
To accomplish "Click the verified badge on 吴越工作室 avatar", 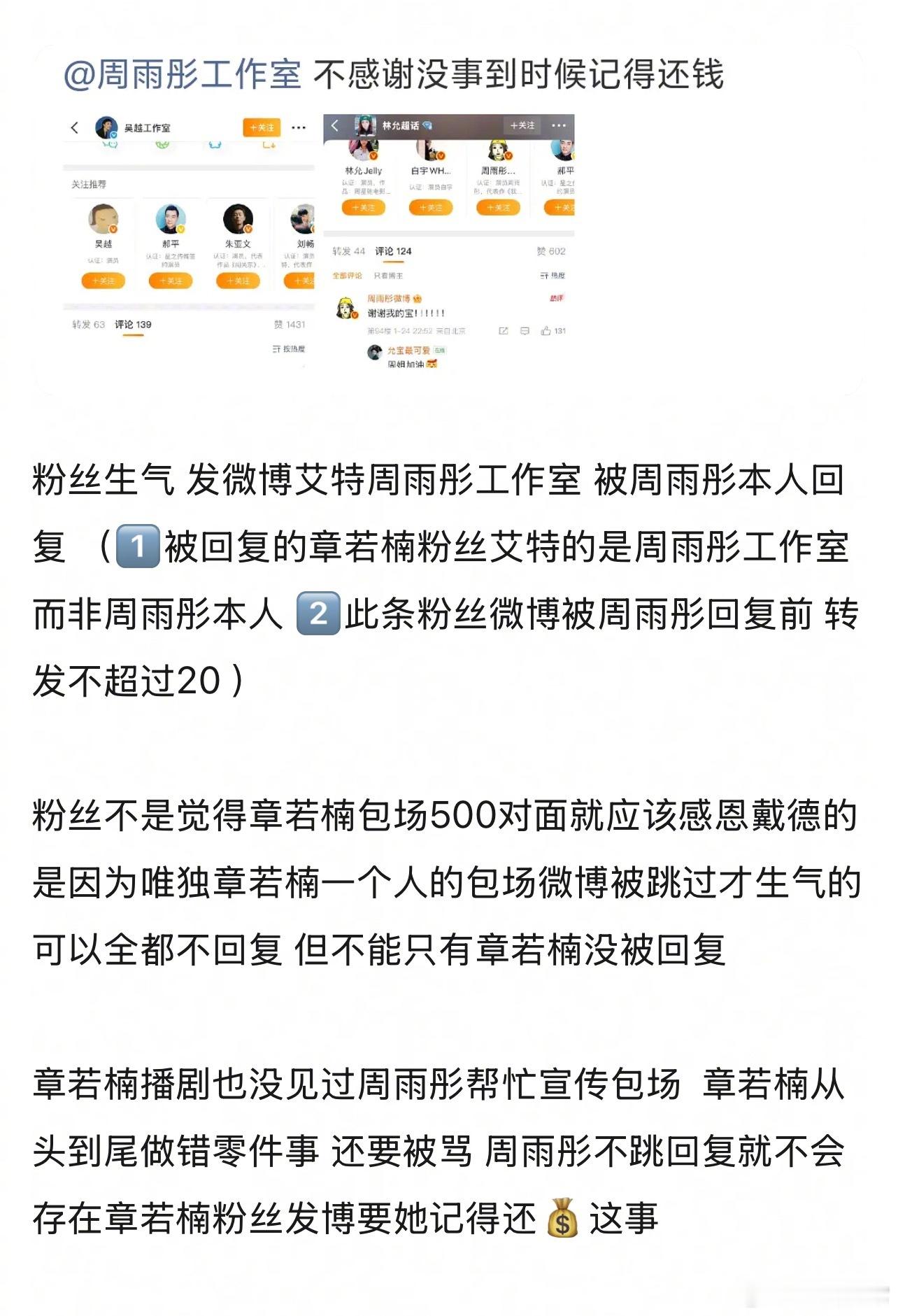I will (113, 134).
